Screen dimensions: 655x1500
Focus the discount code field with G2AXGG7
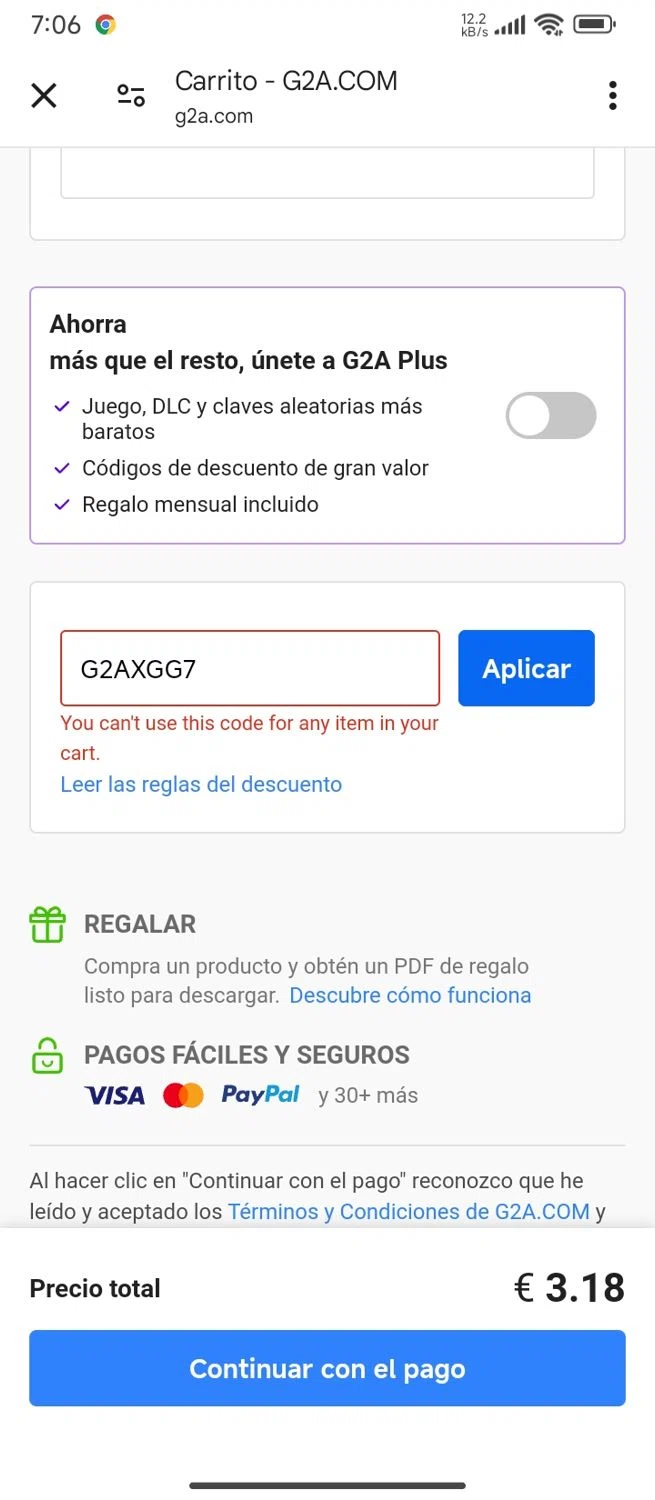point(250,668)
